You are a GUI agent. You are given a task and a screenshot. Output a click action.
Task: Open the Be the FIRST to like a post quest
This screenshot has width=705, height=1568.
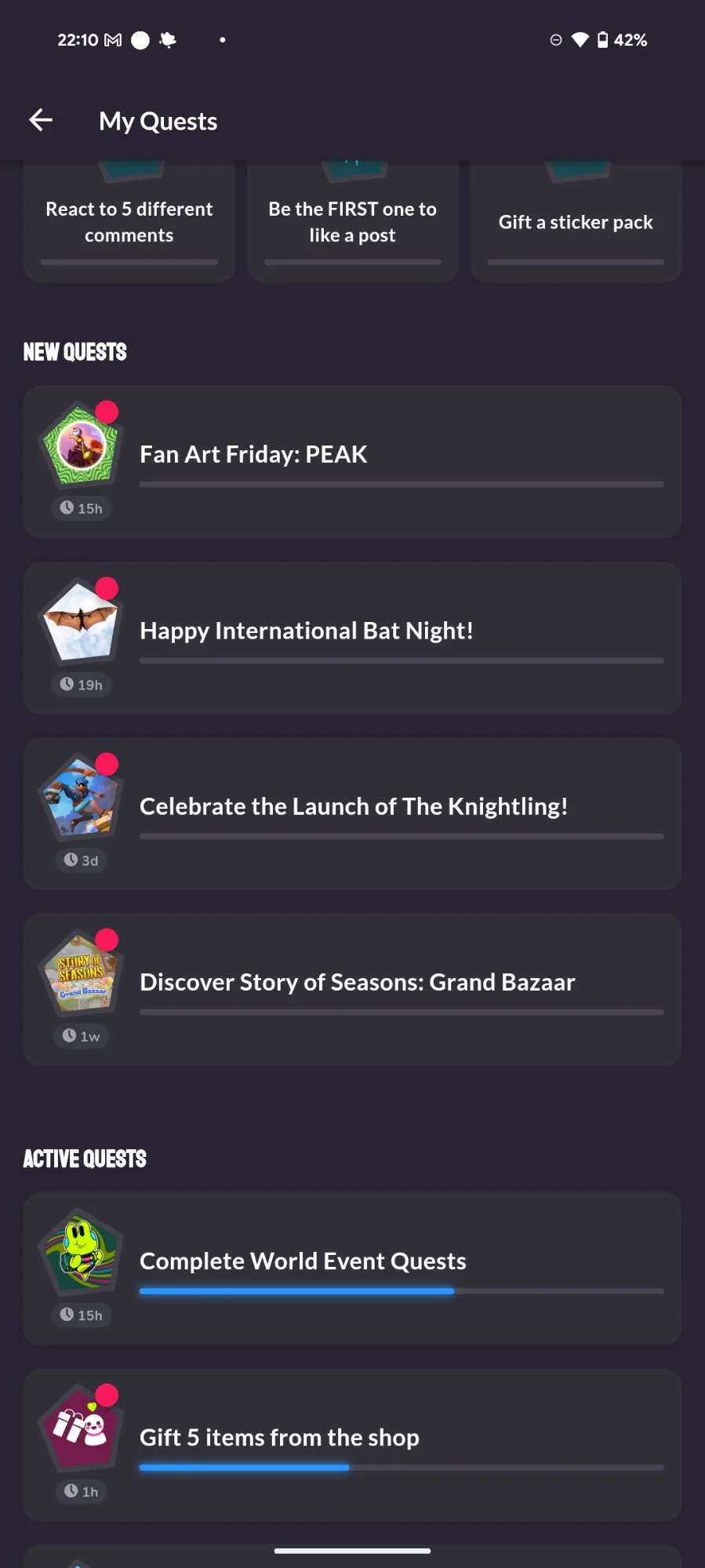click(x=353, y=222)
